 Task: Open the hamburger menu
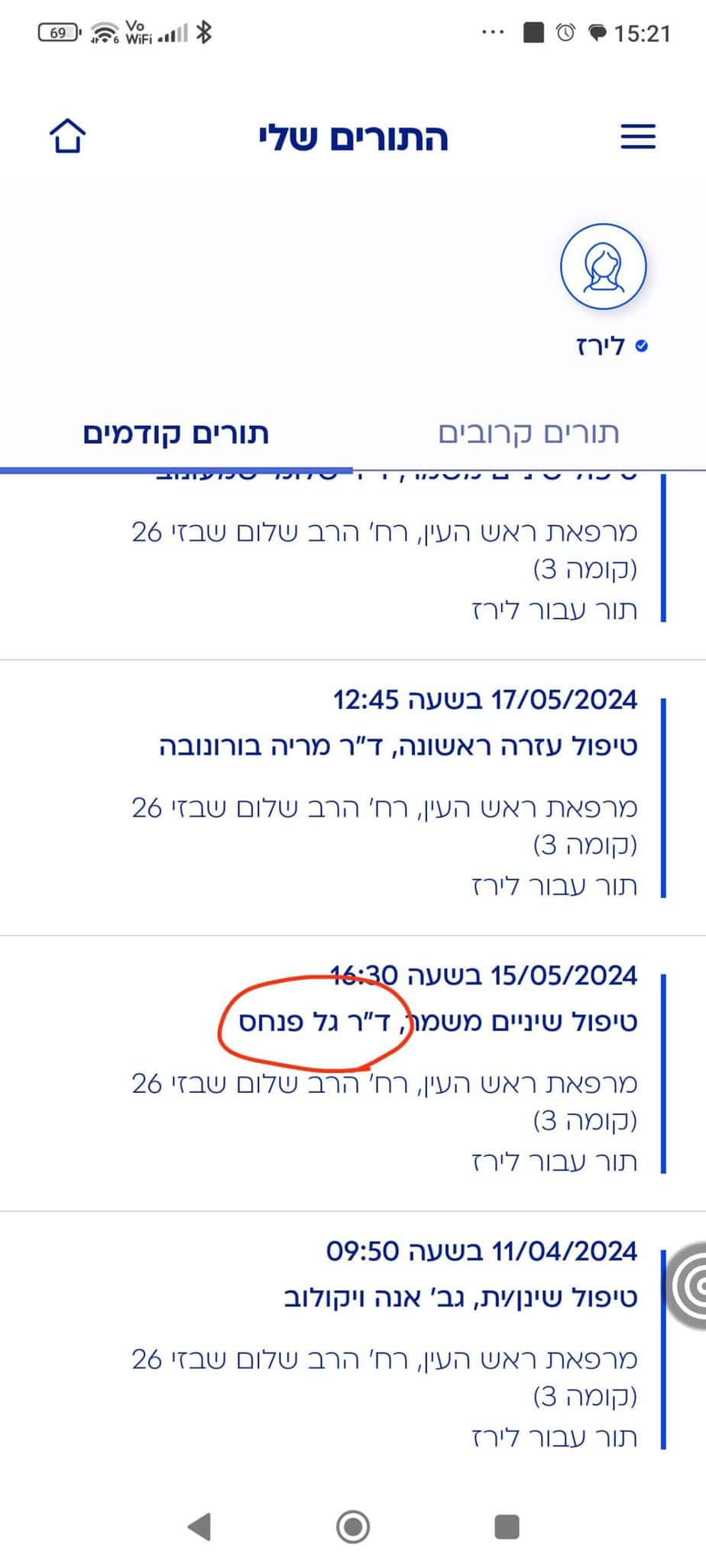[x=638, y=137]
